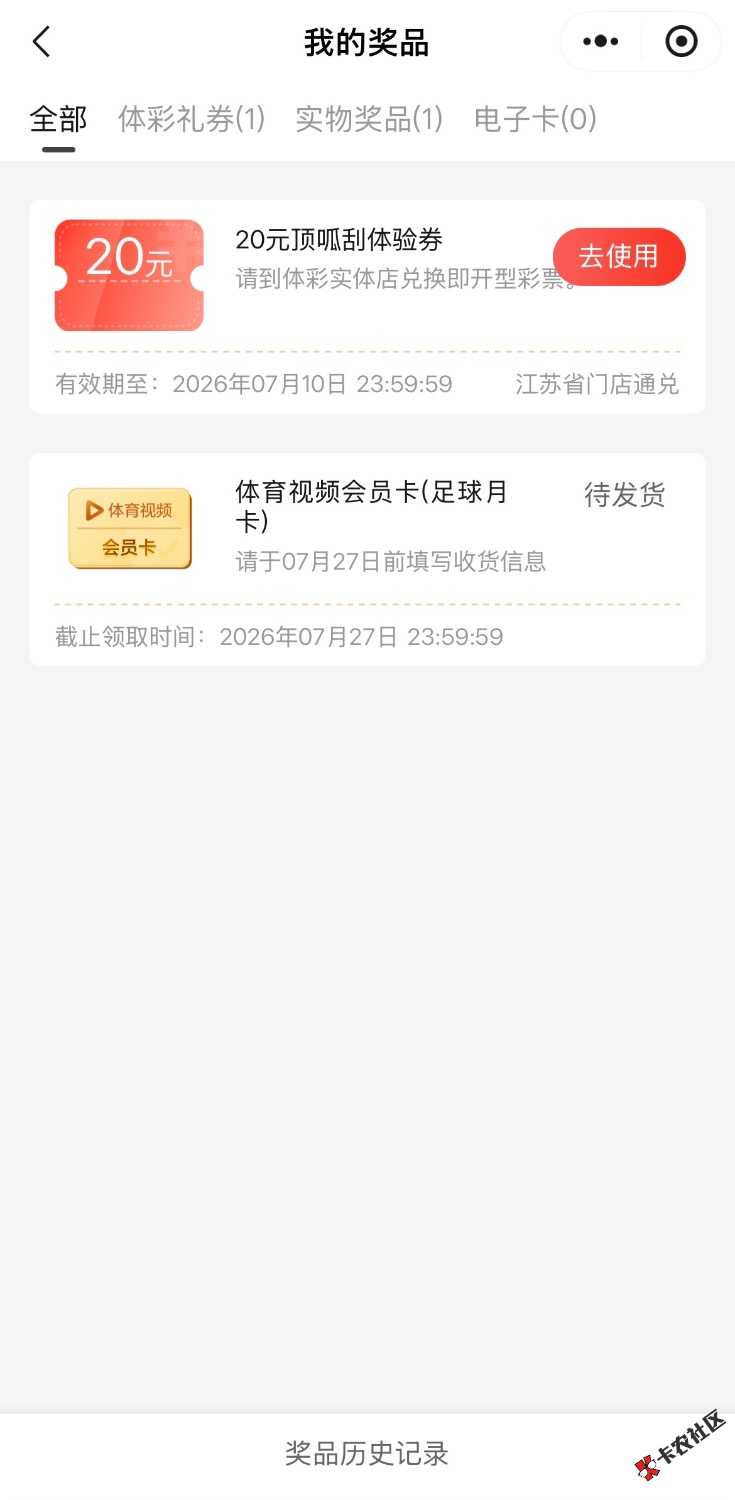Switch to the 体彩礼券(1) tab

(191, 119)
